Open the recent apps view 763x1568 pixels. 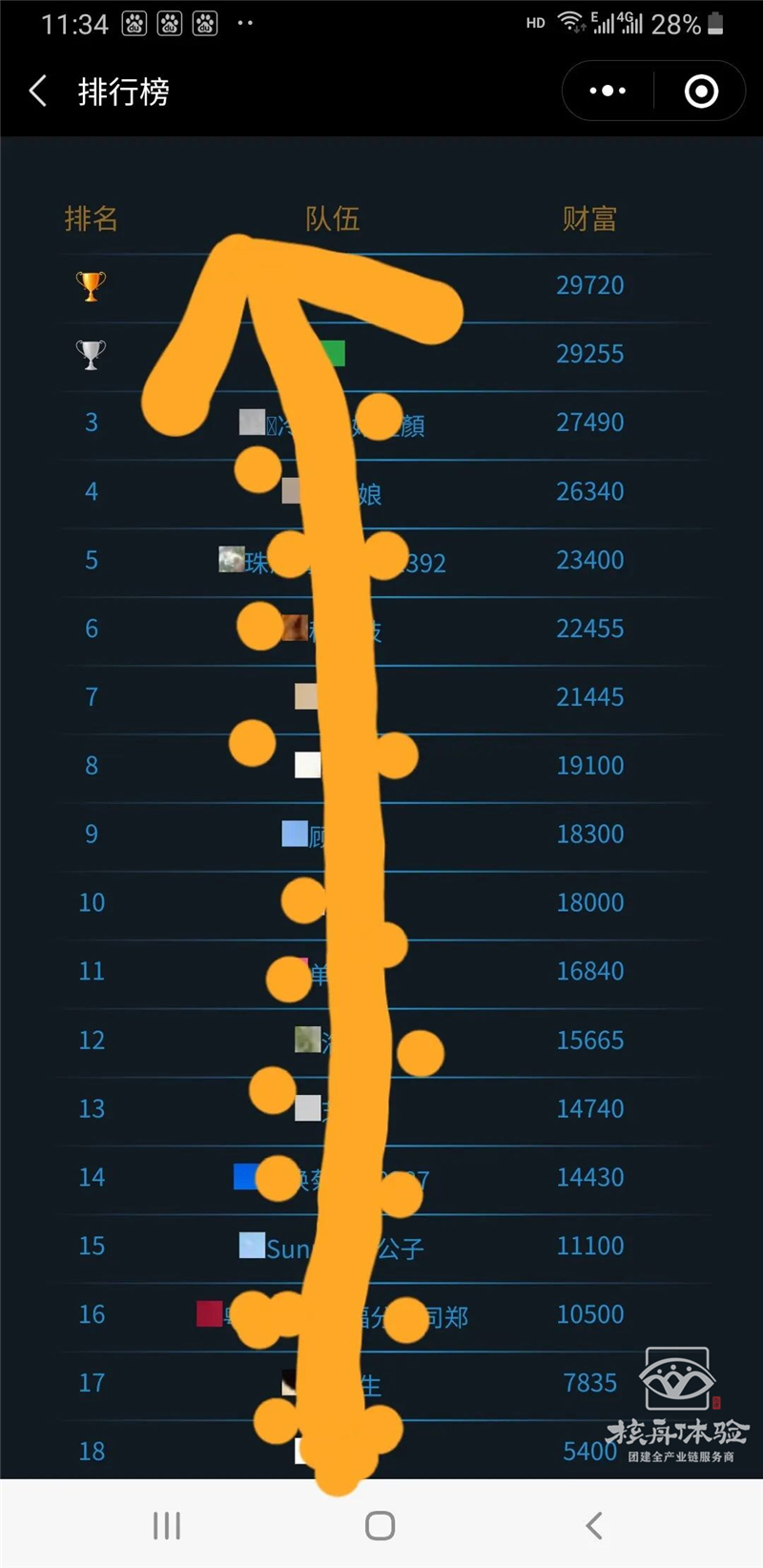(x=167, y=1525)
